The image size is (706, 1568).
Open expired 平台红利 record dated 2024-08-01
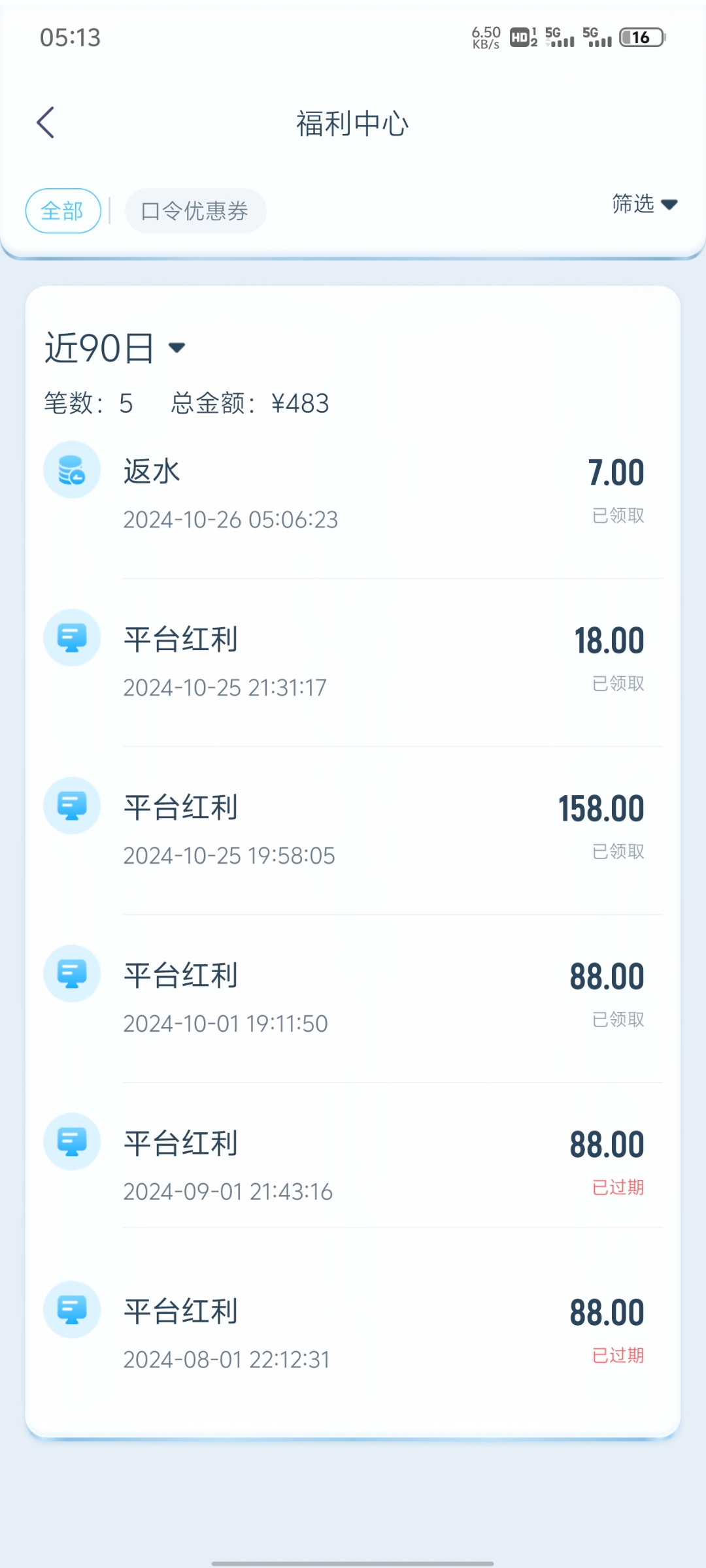click(x=353, y=1333)
